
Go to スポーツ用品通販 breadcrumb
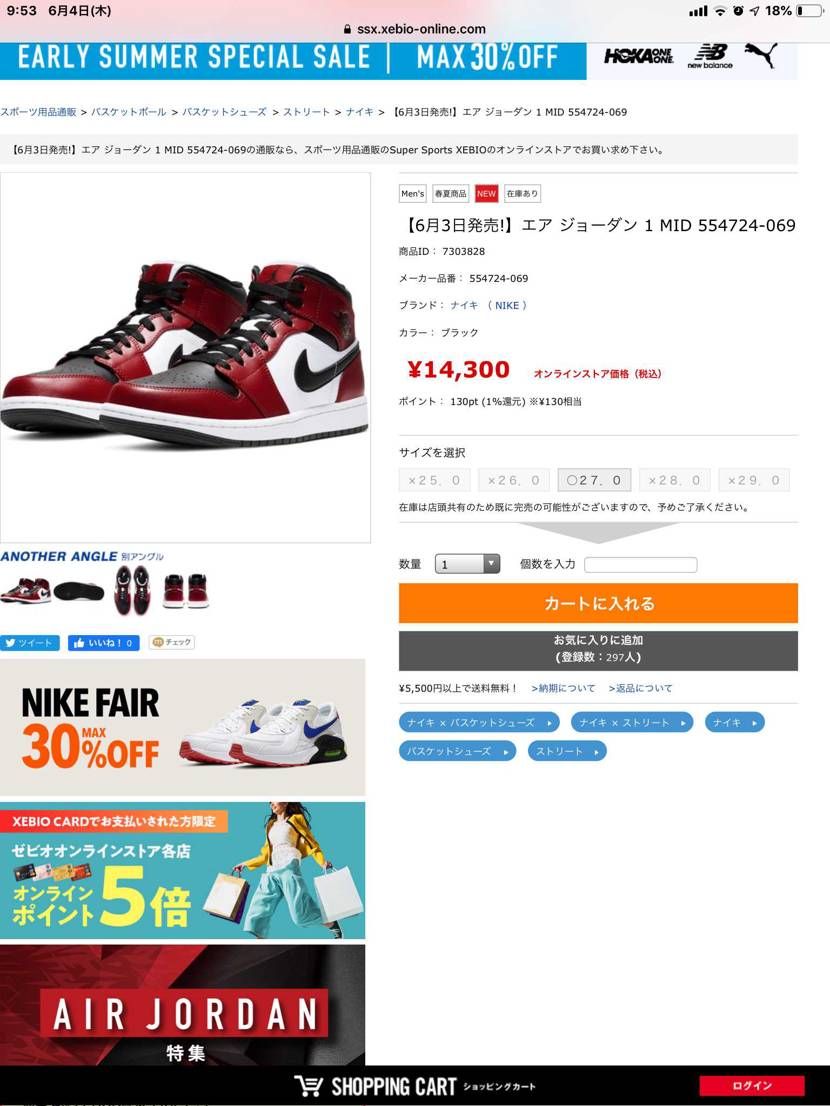click(x=38, y=112)
